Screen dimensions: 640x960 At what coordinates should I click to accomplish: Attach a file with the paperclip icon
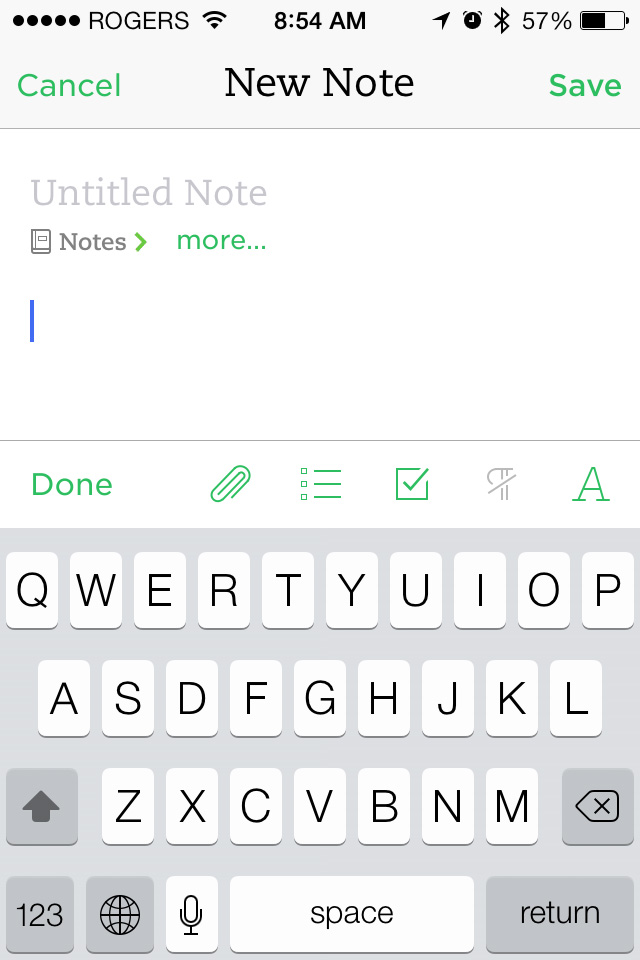coord(230,485)
